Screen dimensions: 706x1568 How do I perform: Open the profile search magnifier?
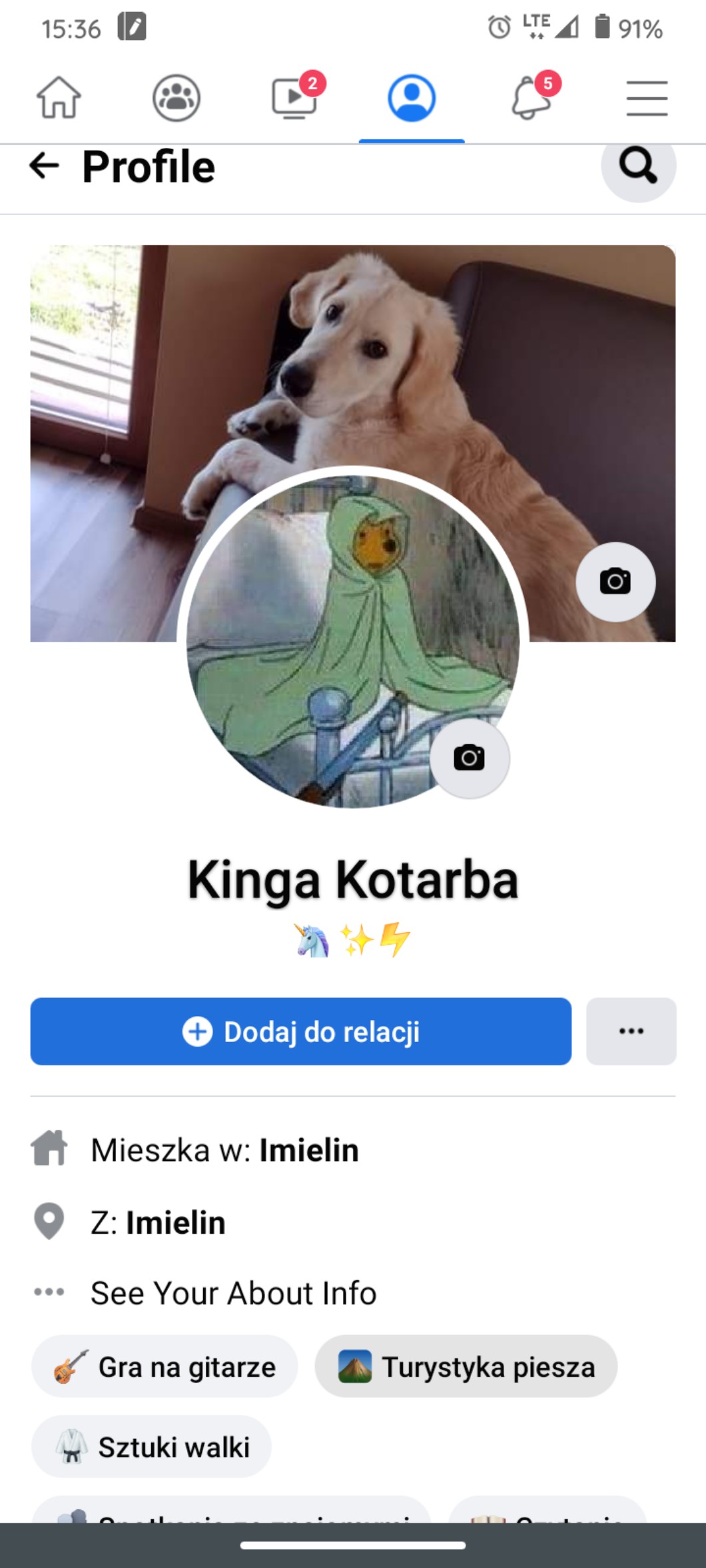(x=638, y=165)
